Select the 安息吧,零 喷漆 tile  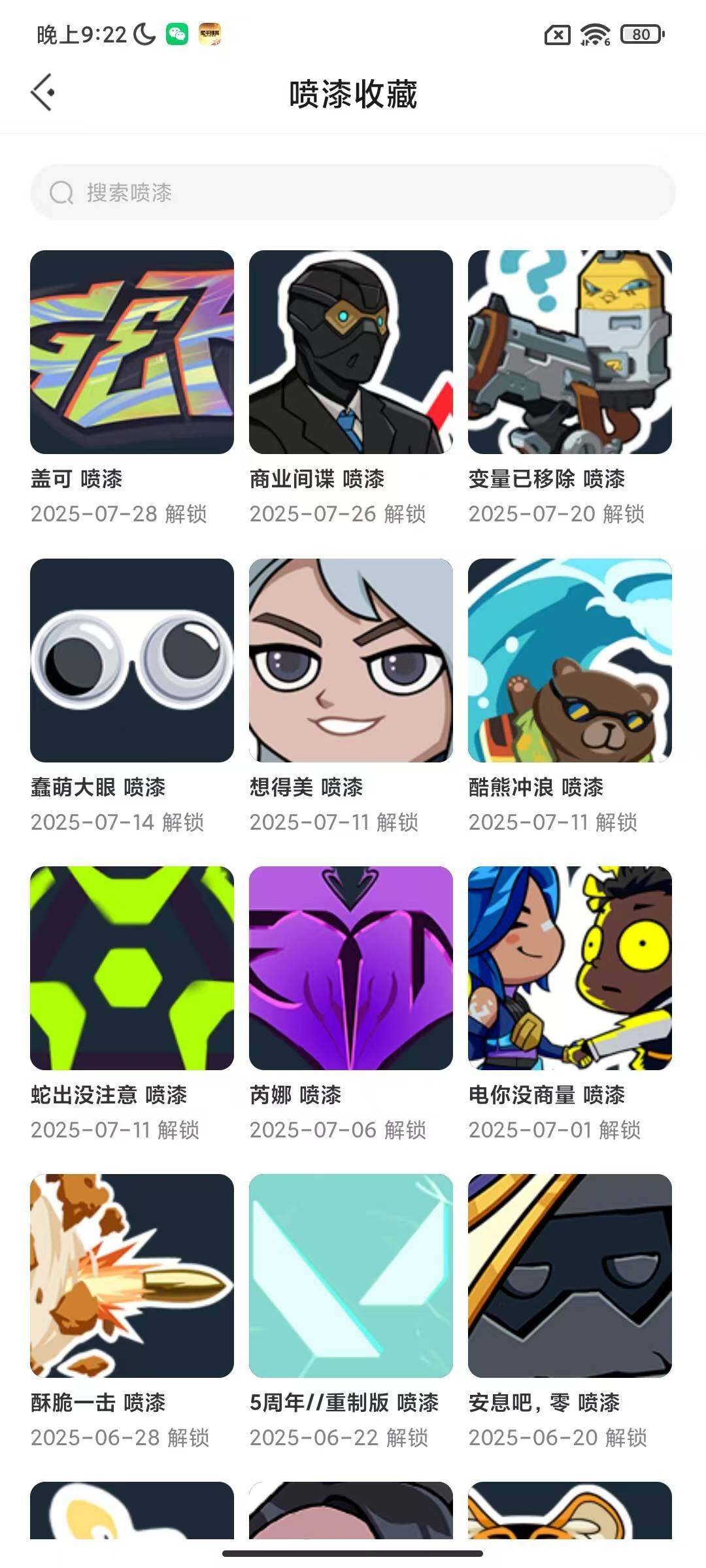(x=570, y=1275)
